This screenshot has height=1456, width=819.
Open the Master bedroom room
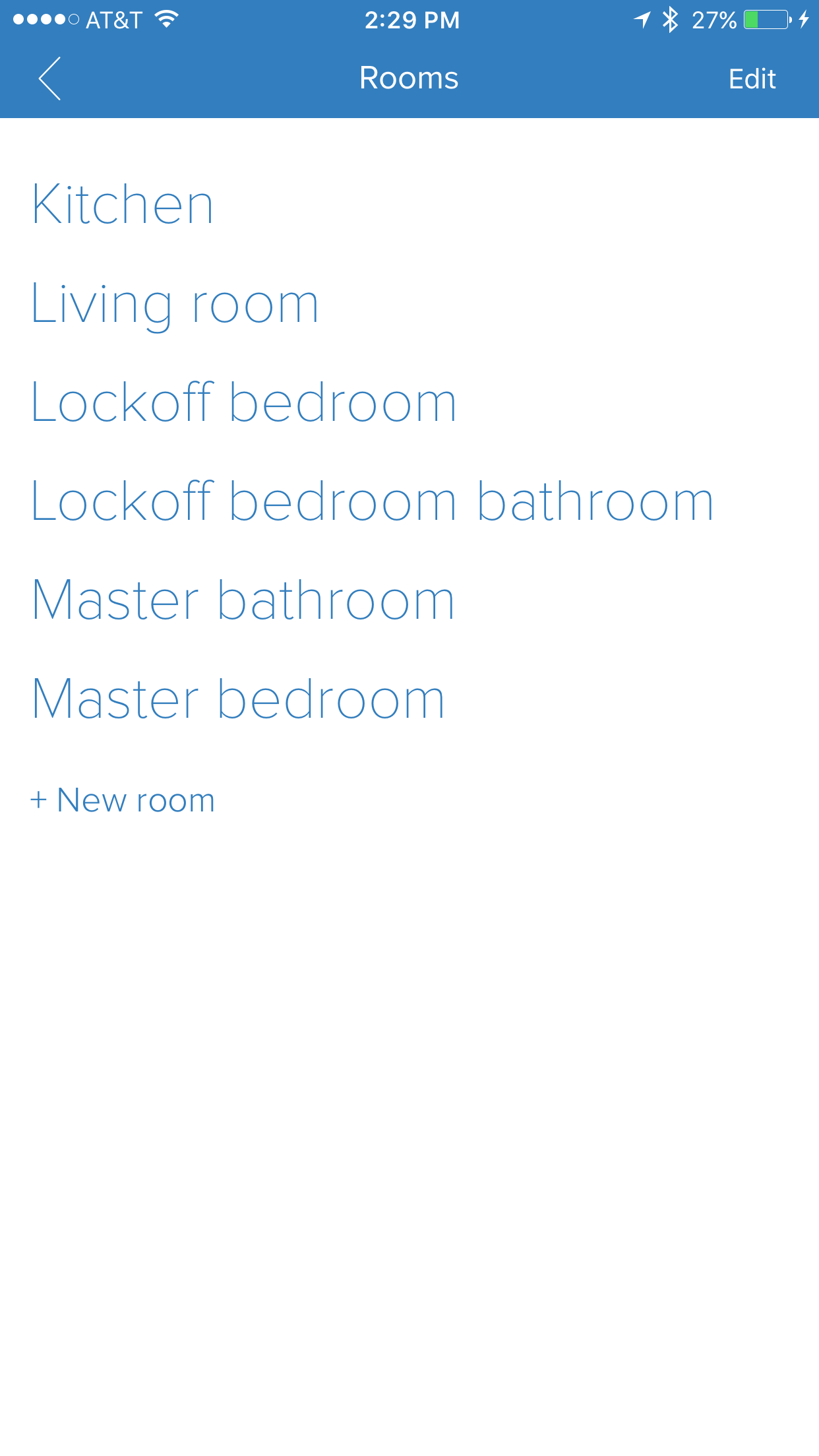click(x=239, y=700)
